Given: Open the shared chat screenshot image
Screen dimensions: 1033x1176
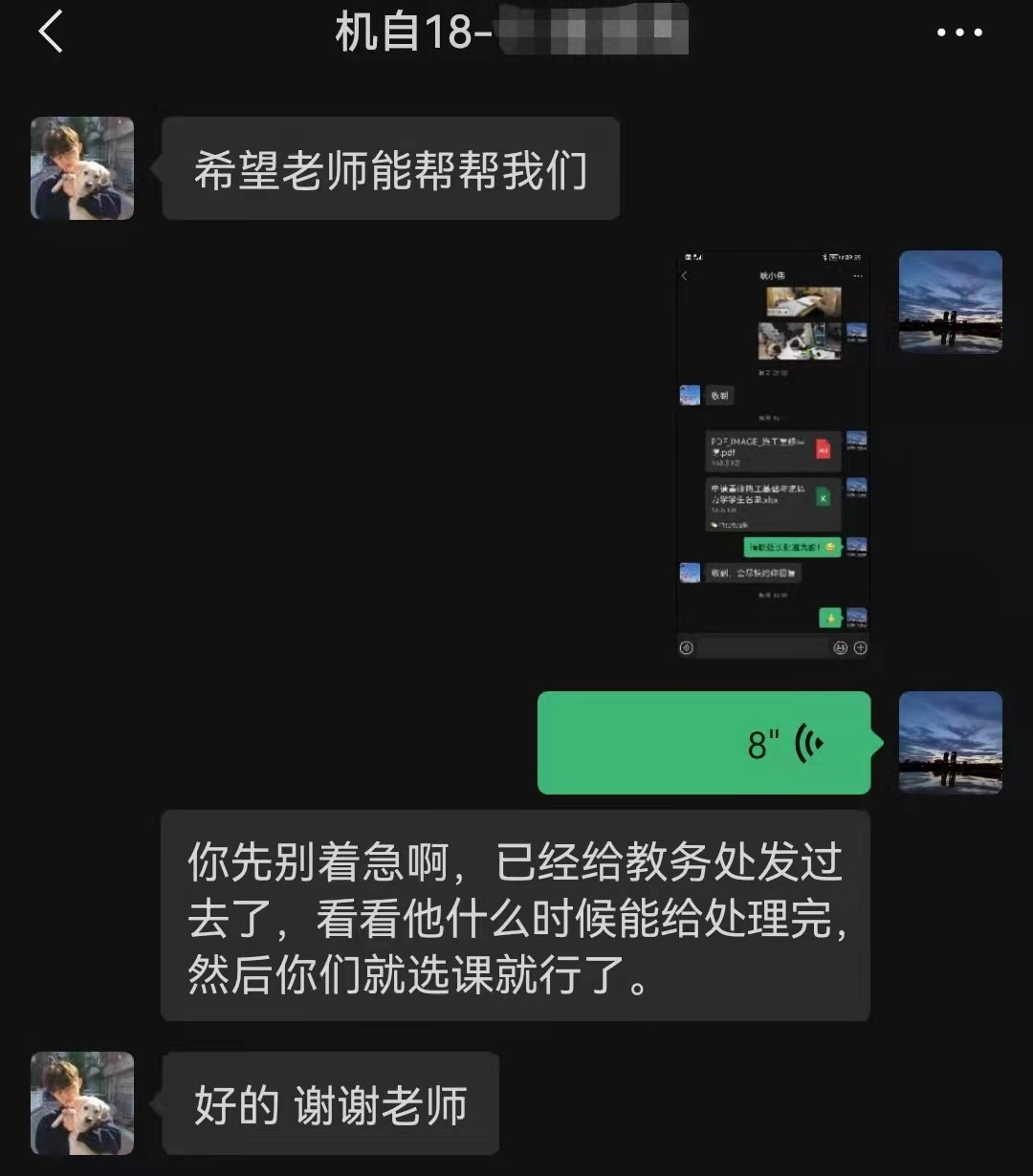Looking at the screenshot, I should click(773, 455).
